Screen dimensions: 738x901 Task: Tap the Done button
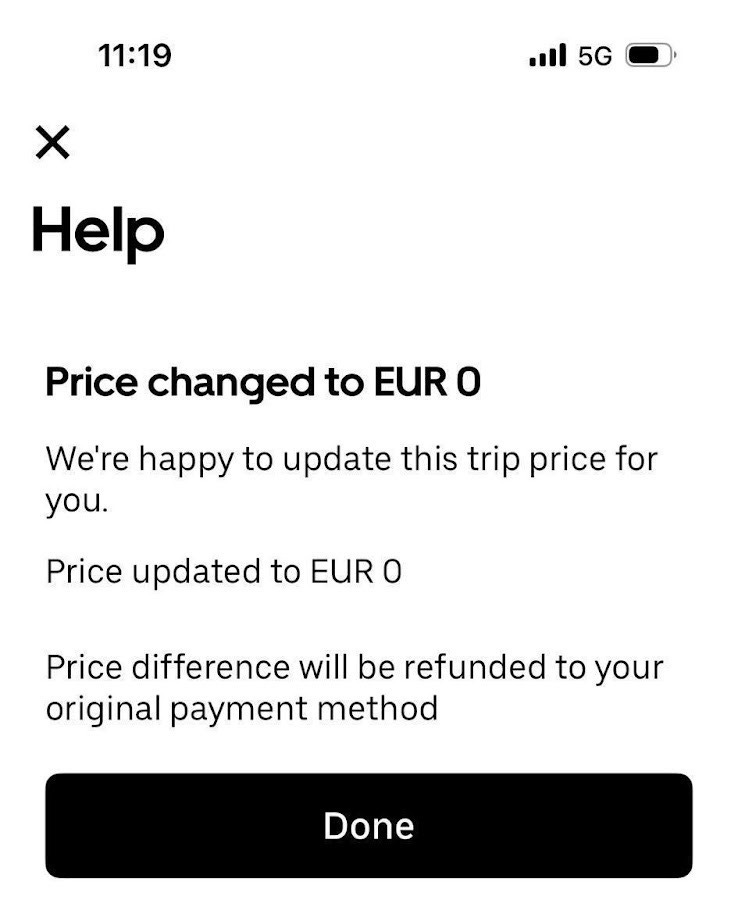(368, 826)
